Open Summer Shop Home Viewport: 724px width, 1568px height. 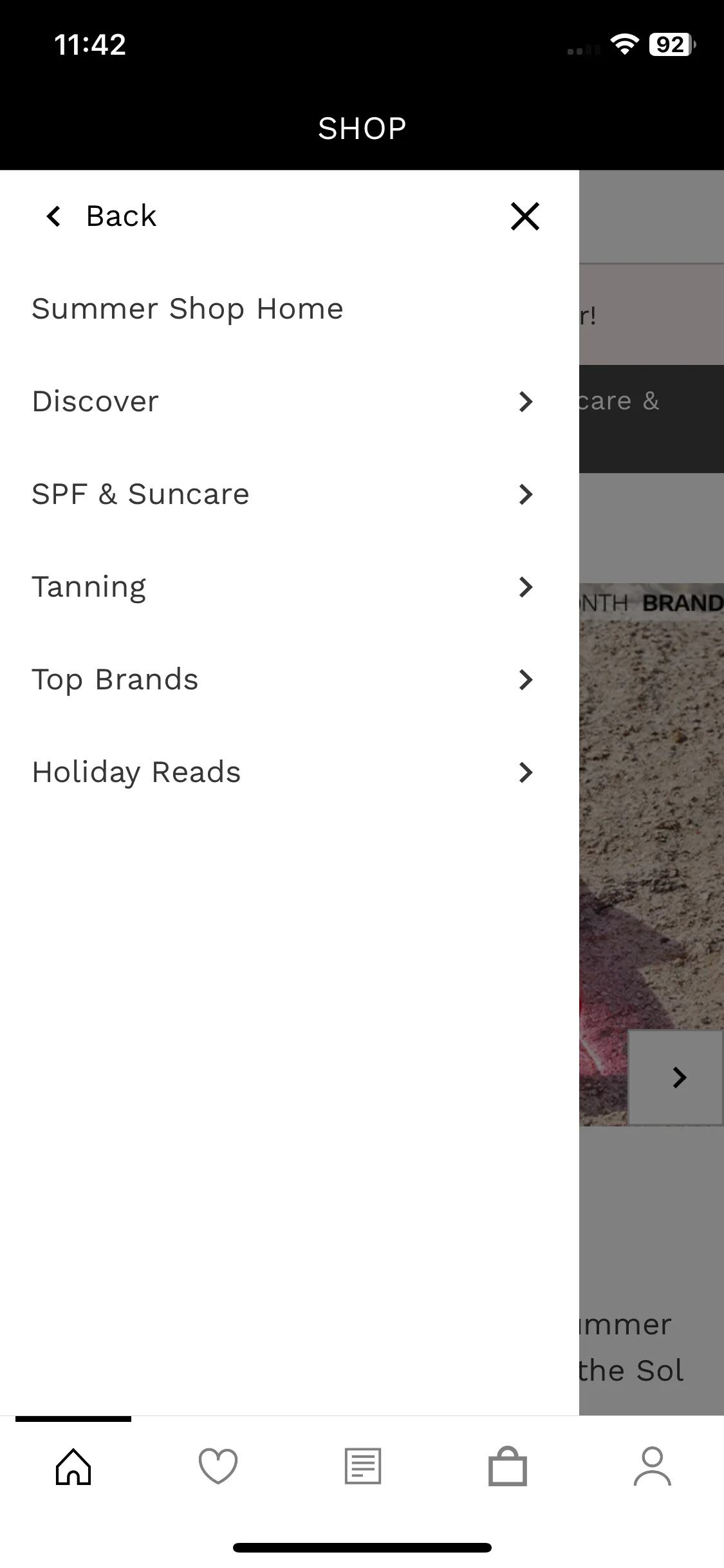tap(187, 309)
